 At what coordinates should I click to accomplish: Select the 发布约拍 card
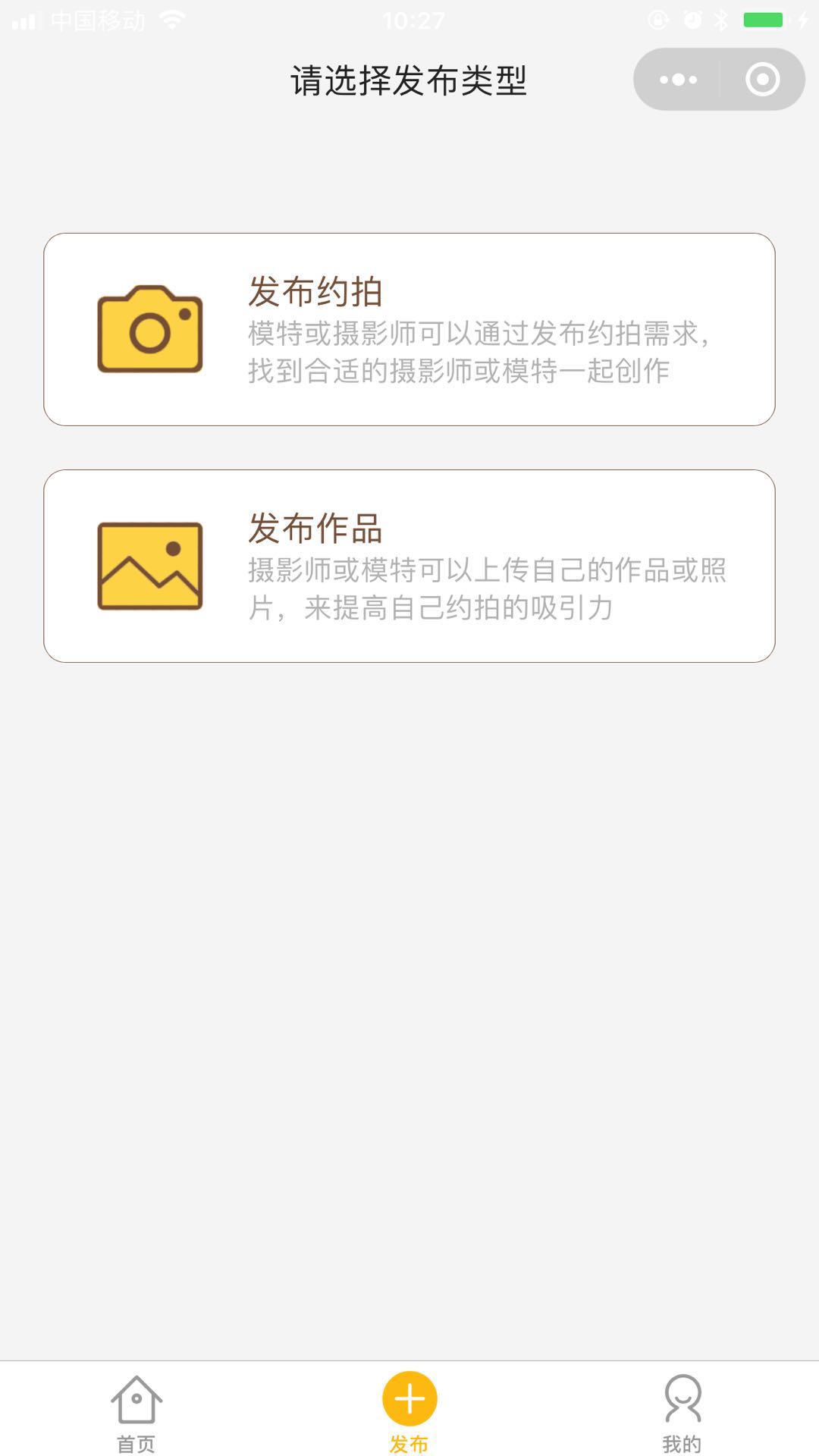(x=409, y=329)
